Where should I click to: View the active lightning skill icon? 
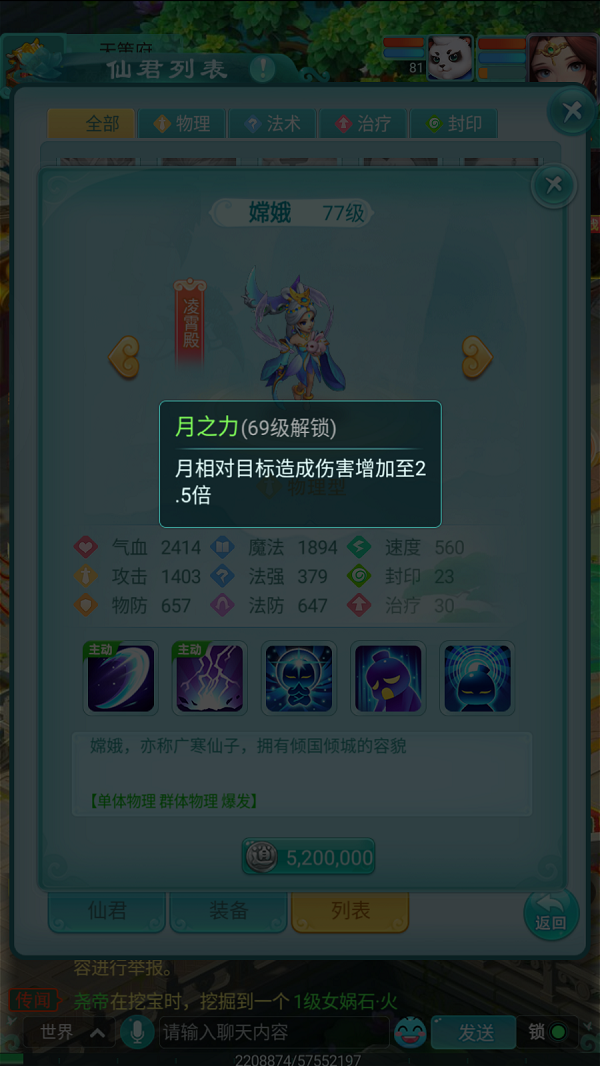coord(209,678)
